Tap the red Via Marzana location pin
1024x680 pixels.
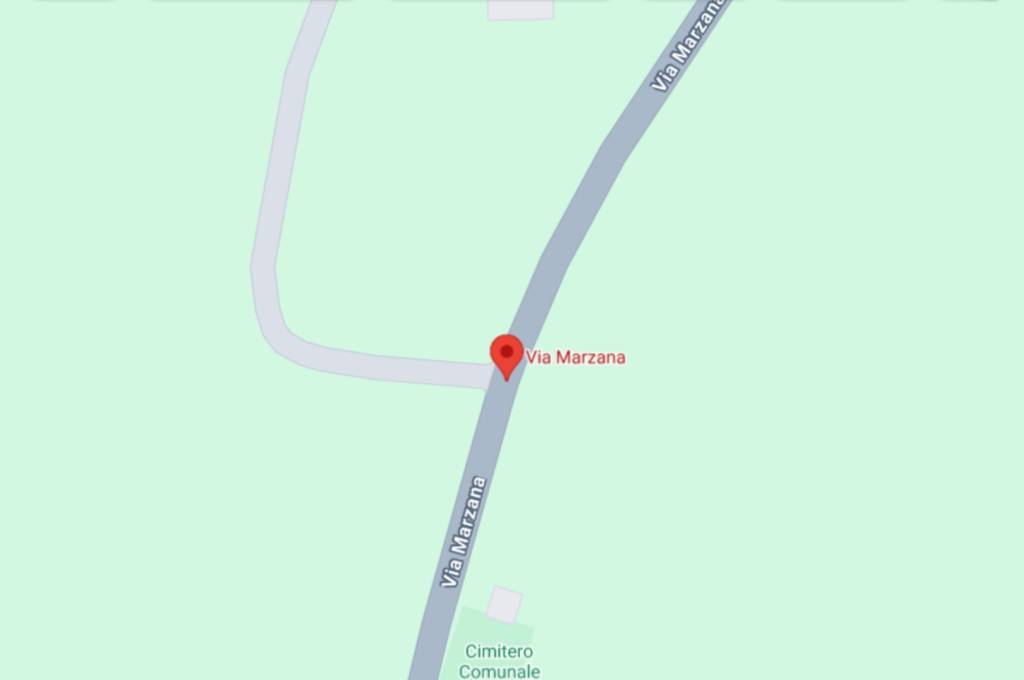pos(506,355)
